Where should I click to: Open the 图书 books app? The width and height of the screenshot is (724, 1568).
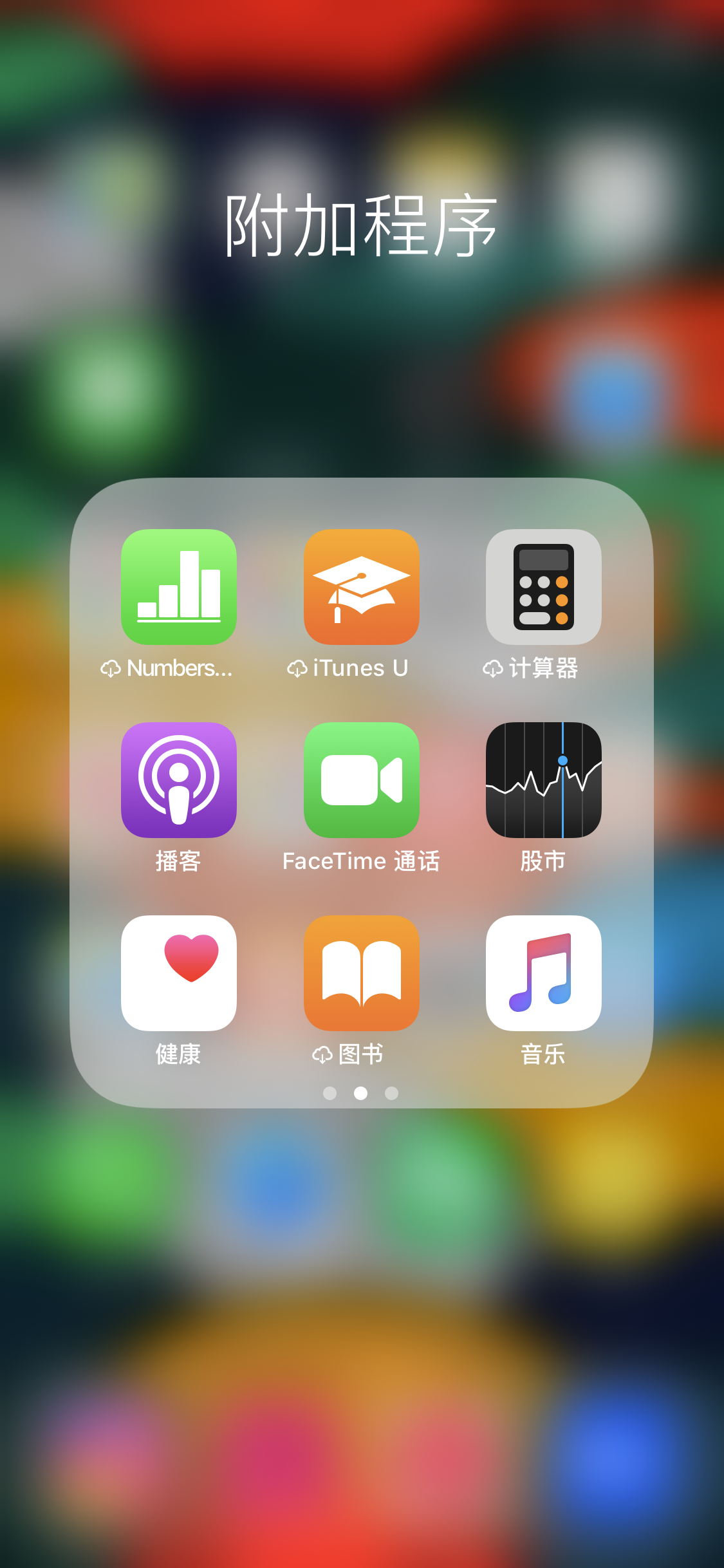[362, 973]
